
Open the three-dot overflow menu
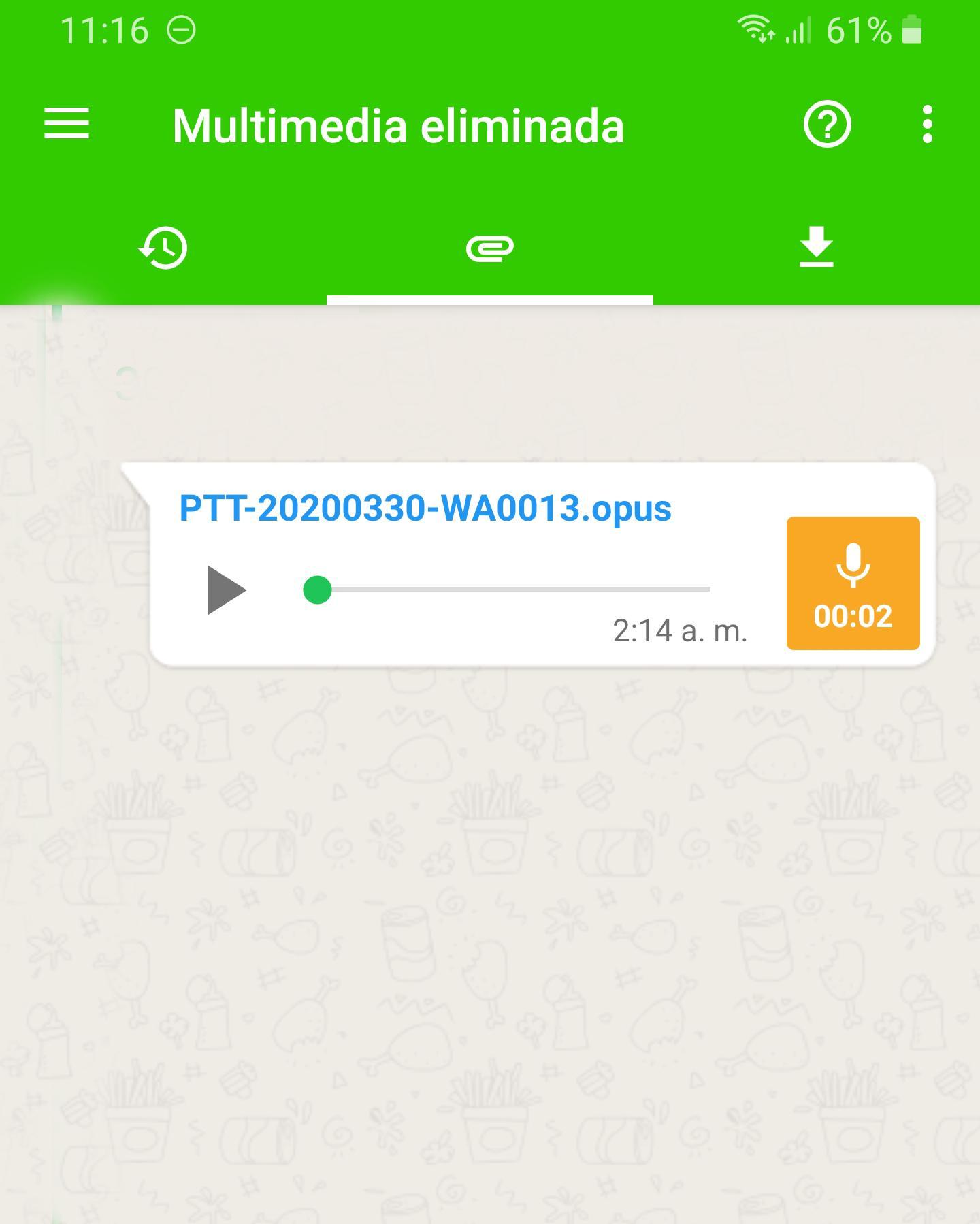click(x=927, y=125)
